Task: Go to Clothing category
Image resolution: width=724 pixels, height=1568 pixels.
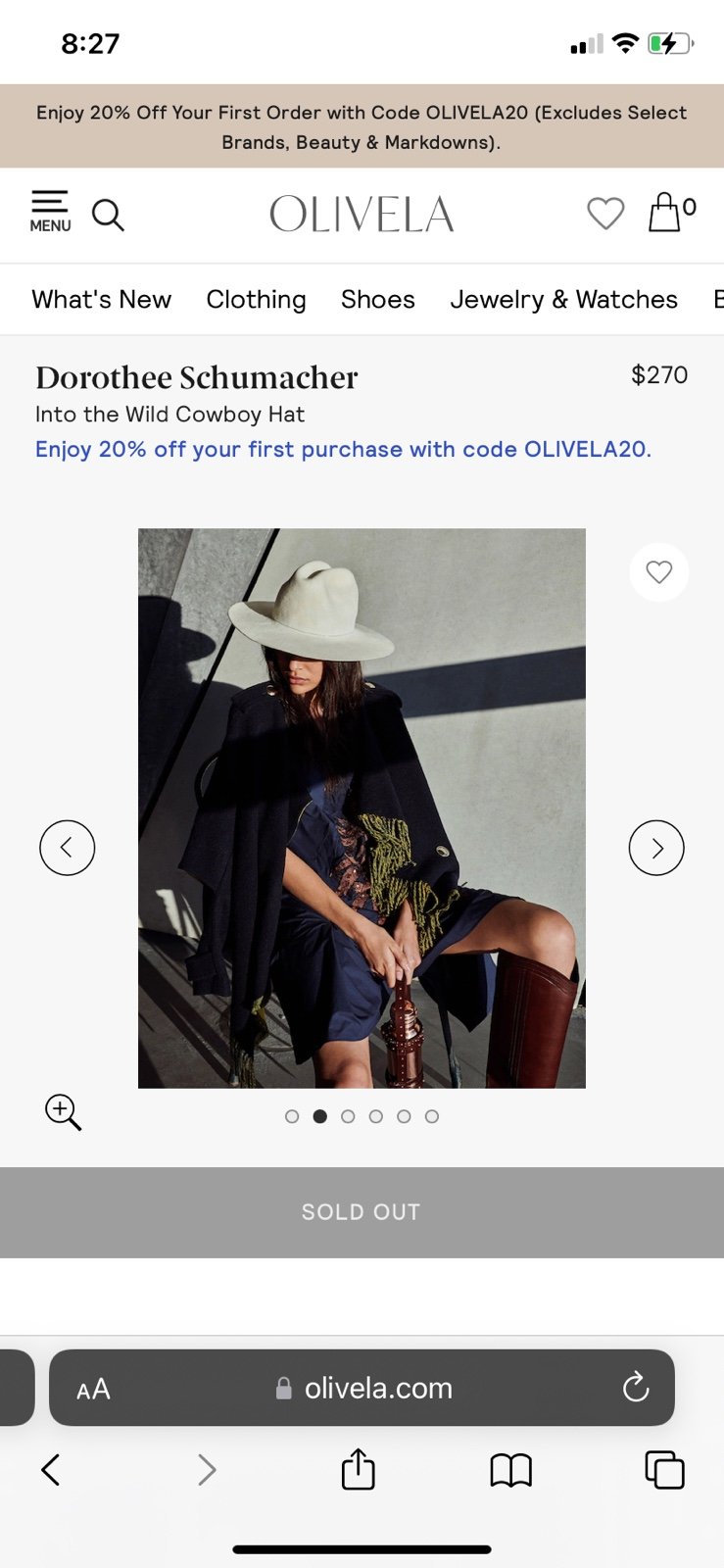Action: tap(256, 299)
